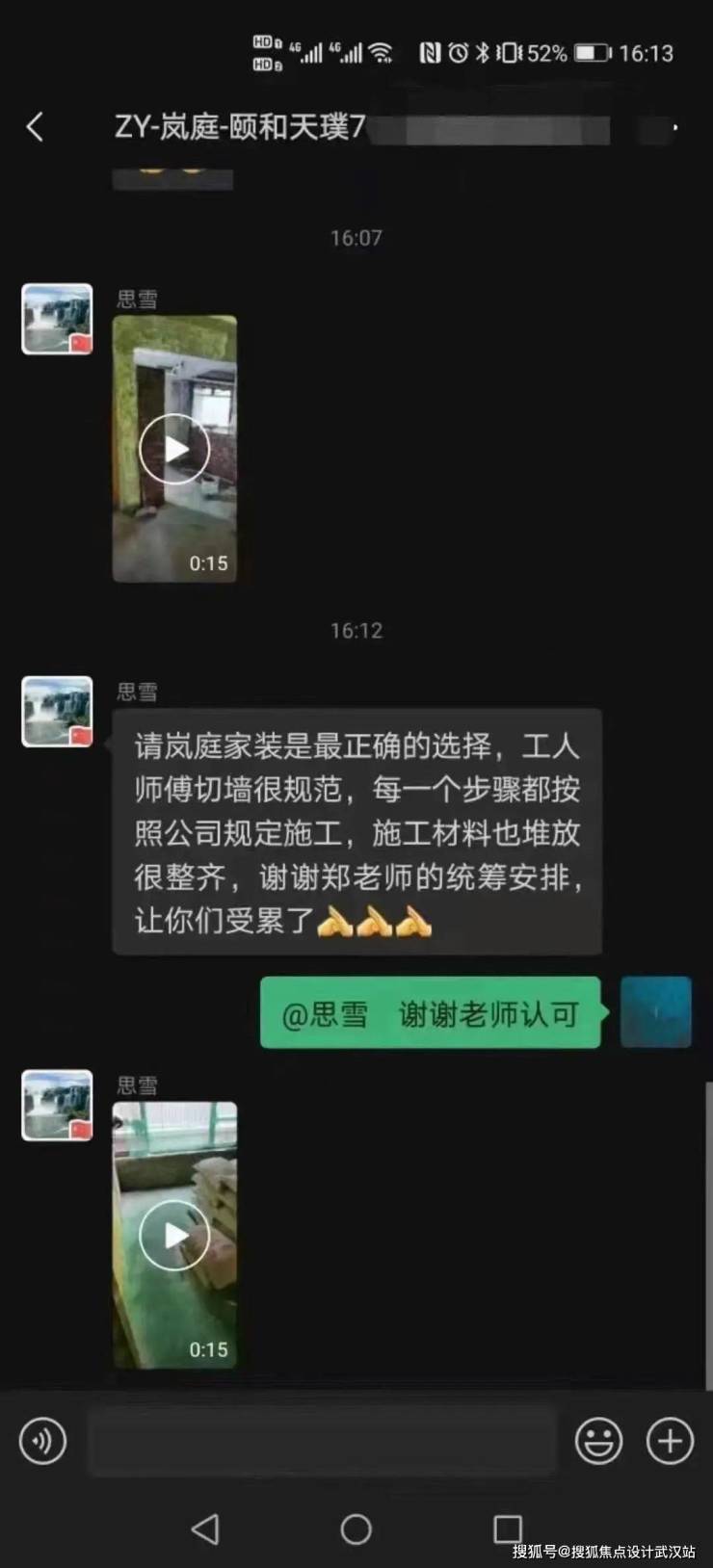Open your own avatar next to the green bubble

coord(655,1012)
